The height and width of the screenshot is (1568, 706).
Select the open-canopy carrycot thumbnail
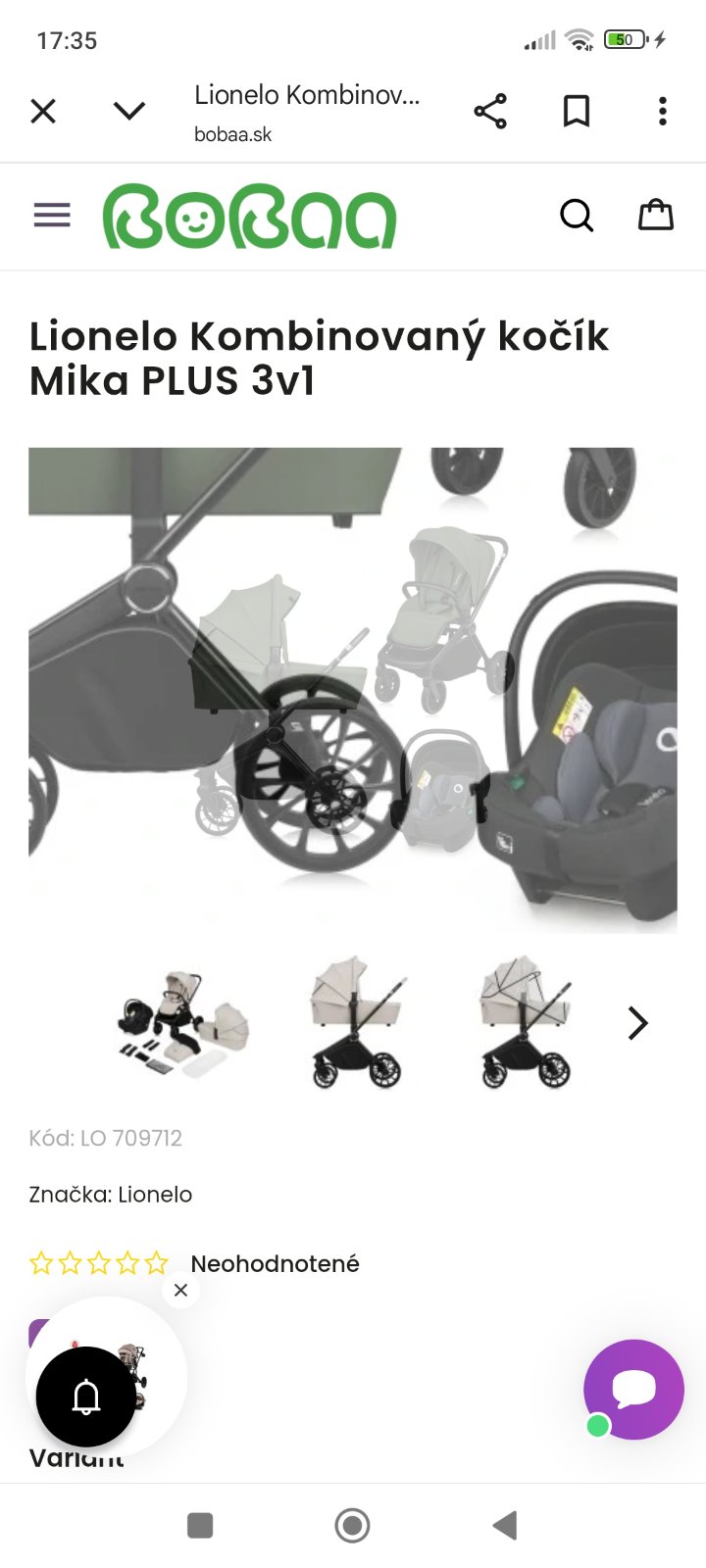(526, 1023)
